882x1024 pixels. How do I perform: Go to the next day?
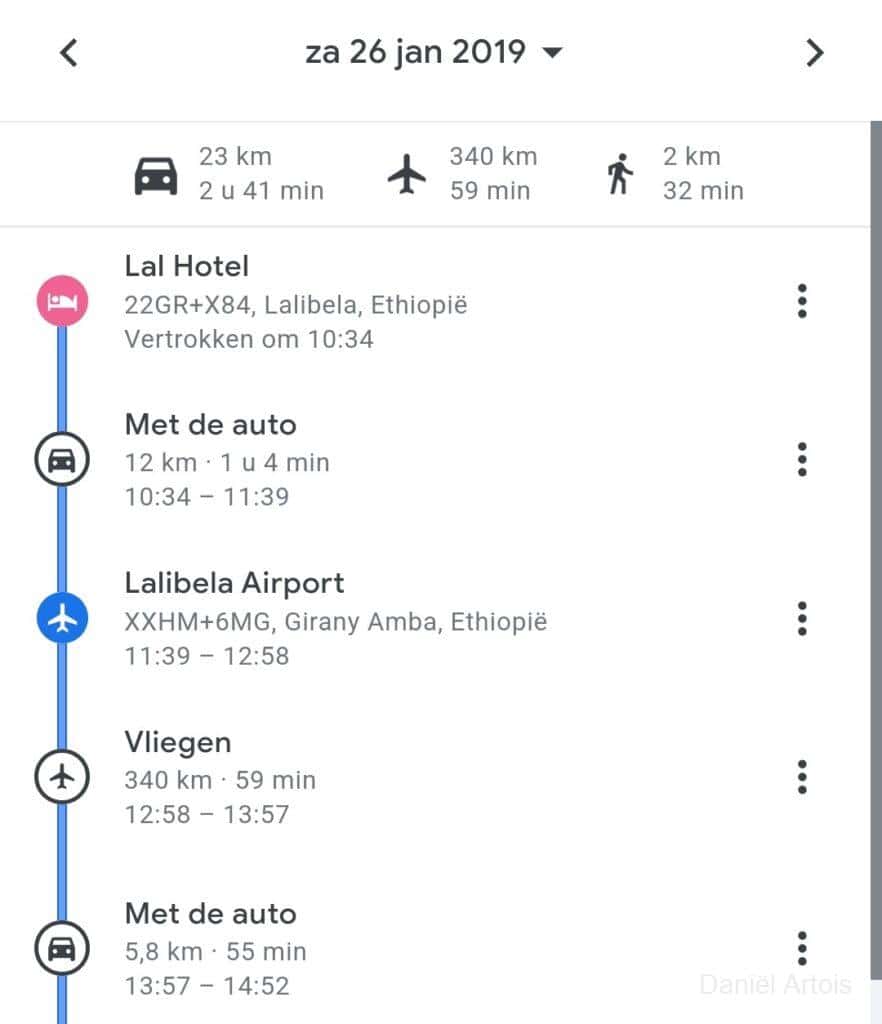pyautogui.click(x=815, y=53)
